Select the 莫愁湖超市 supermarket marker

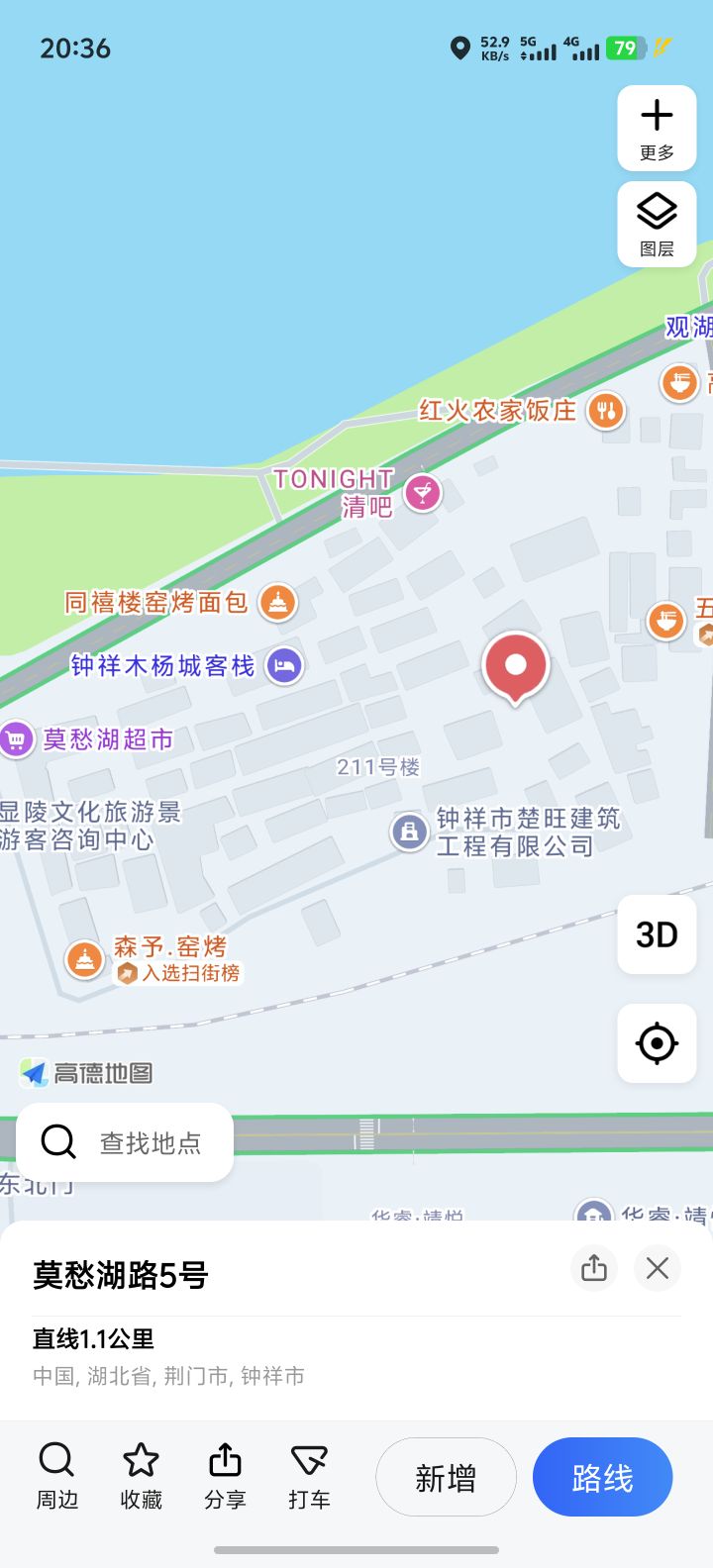point(17,738)
